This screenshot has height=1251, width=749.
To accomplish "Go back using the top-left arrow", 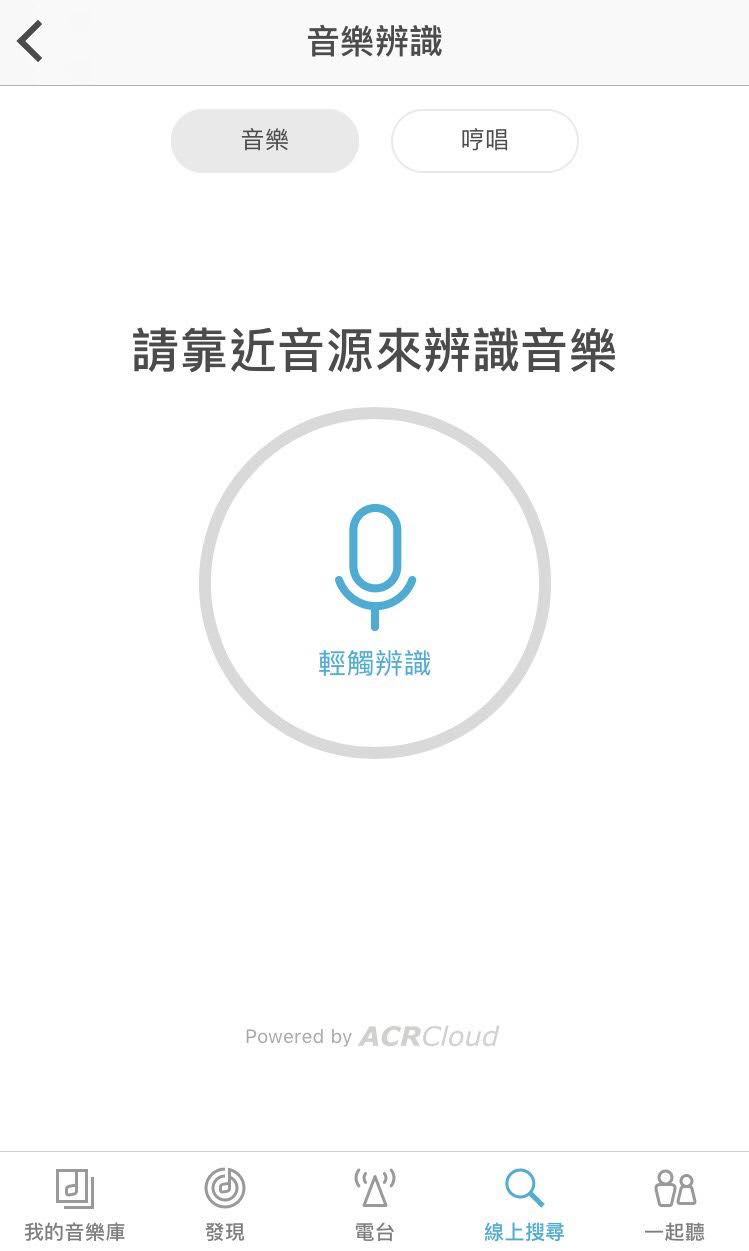I will 31,42.
